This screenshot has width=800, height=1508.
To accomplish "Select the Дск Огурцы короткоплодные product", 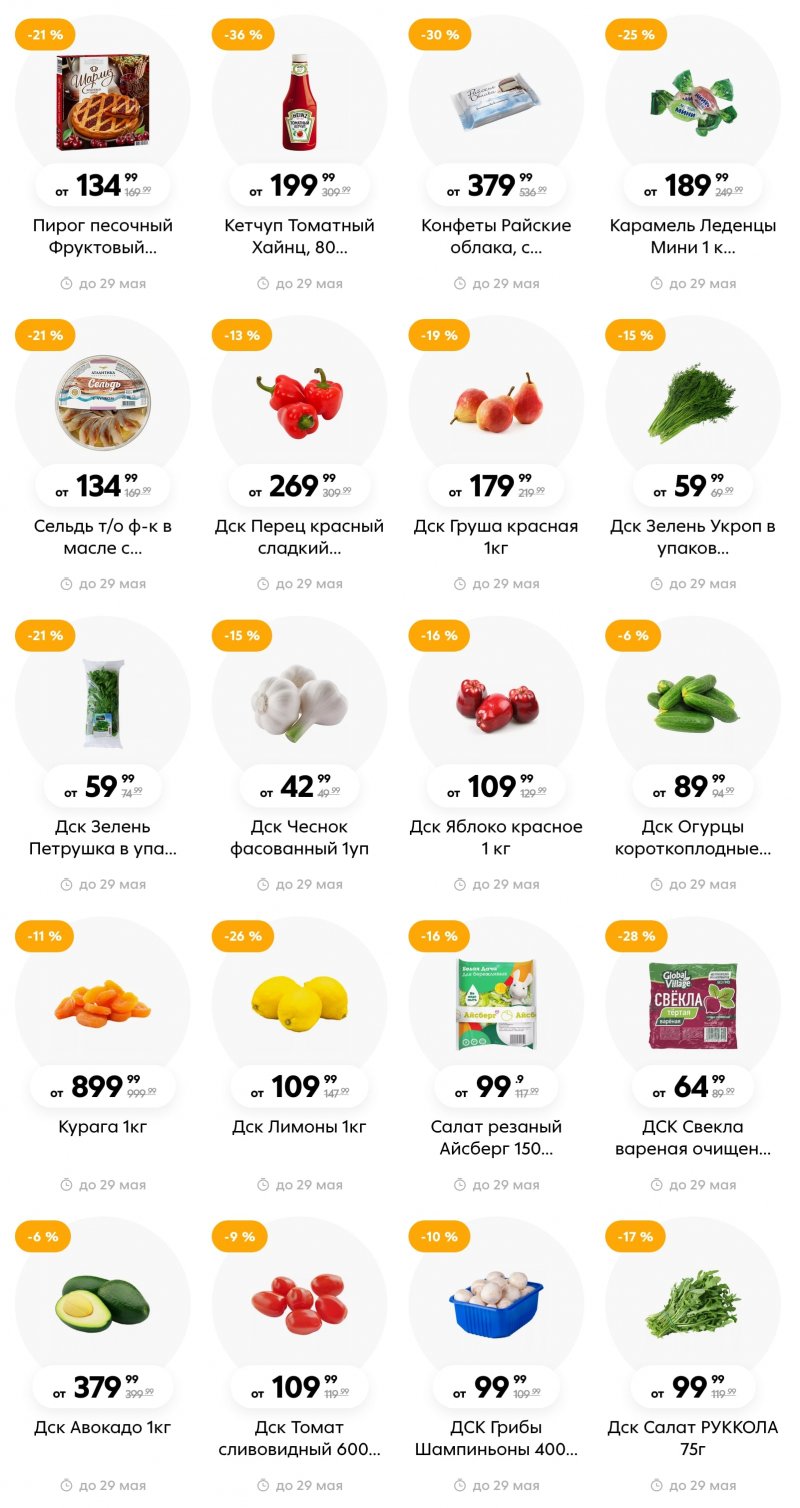I will (x=693, y=700).
